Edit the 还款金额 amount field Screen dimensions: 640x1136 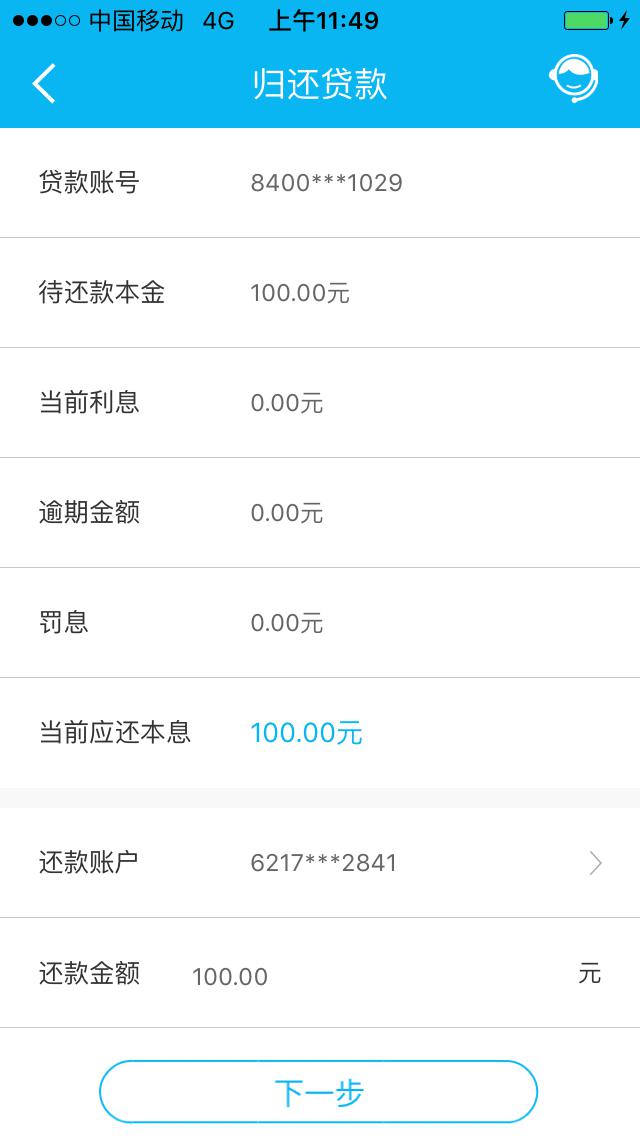(x=377, y=975)
